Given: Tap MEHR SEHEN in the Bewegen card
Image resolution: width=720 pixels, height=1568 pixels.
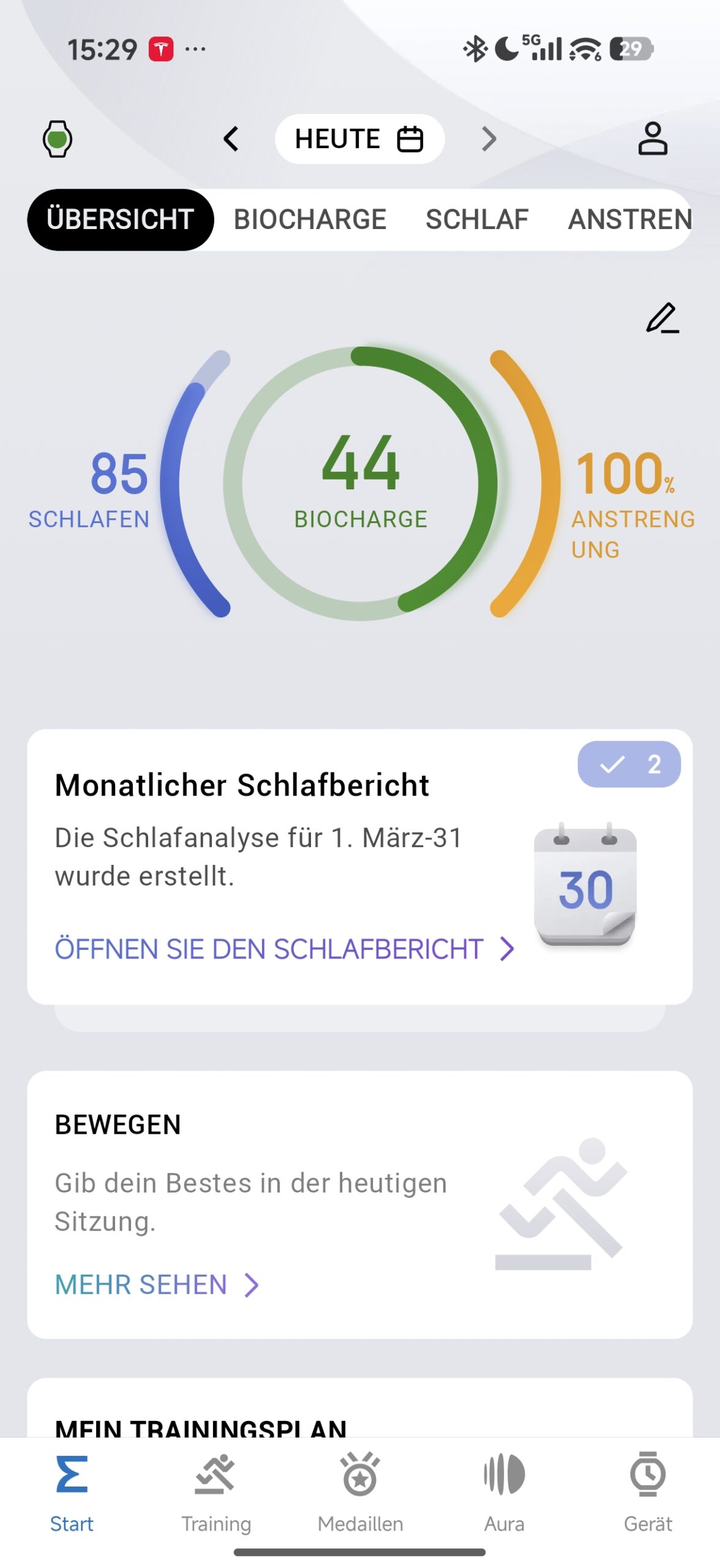Looking at the screenshot, I should pos(157,1284).
